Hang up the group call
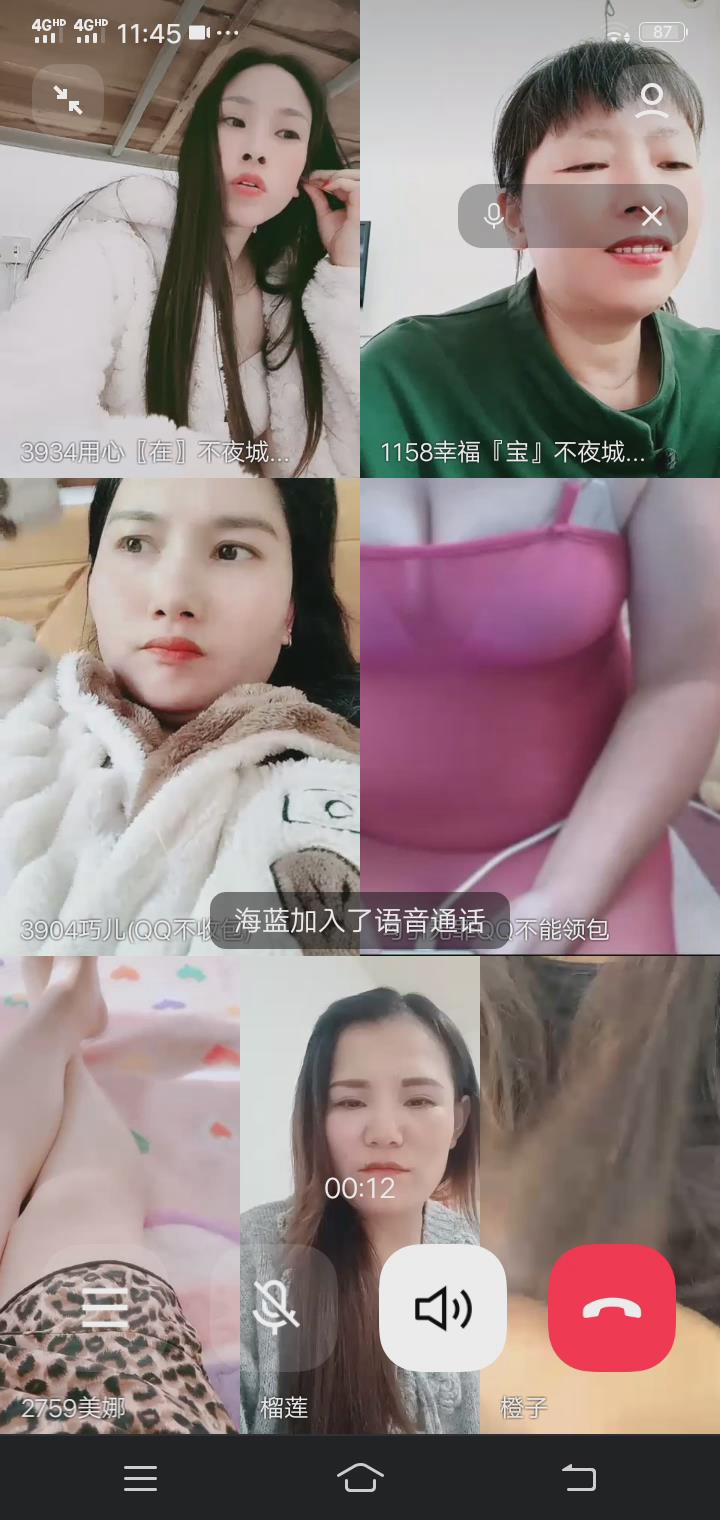This screenshot has height=1520, width=720. tap(612, 1307)
